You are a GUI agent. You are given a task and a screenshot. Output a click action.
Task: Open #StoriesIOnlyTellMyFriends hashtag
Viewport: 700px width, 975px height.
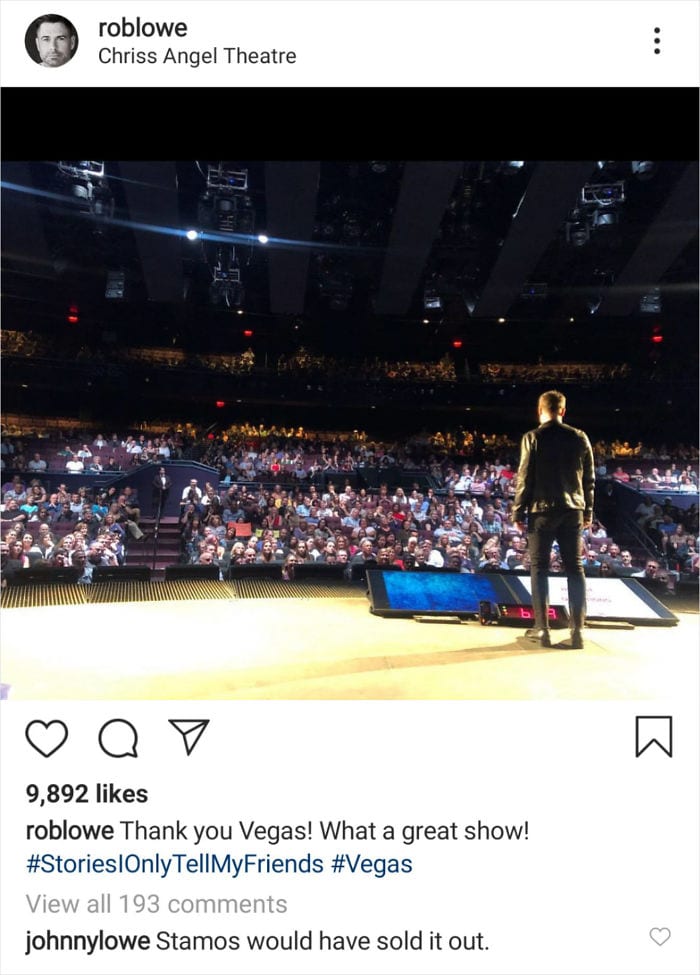174,863
